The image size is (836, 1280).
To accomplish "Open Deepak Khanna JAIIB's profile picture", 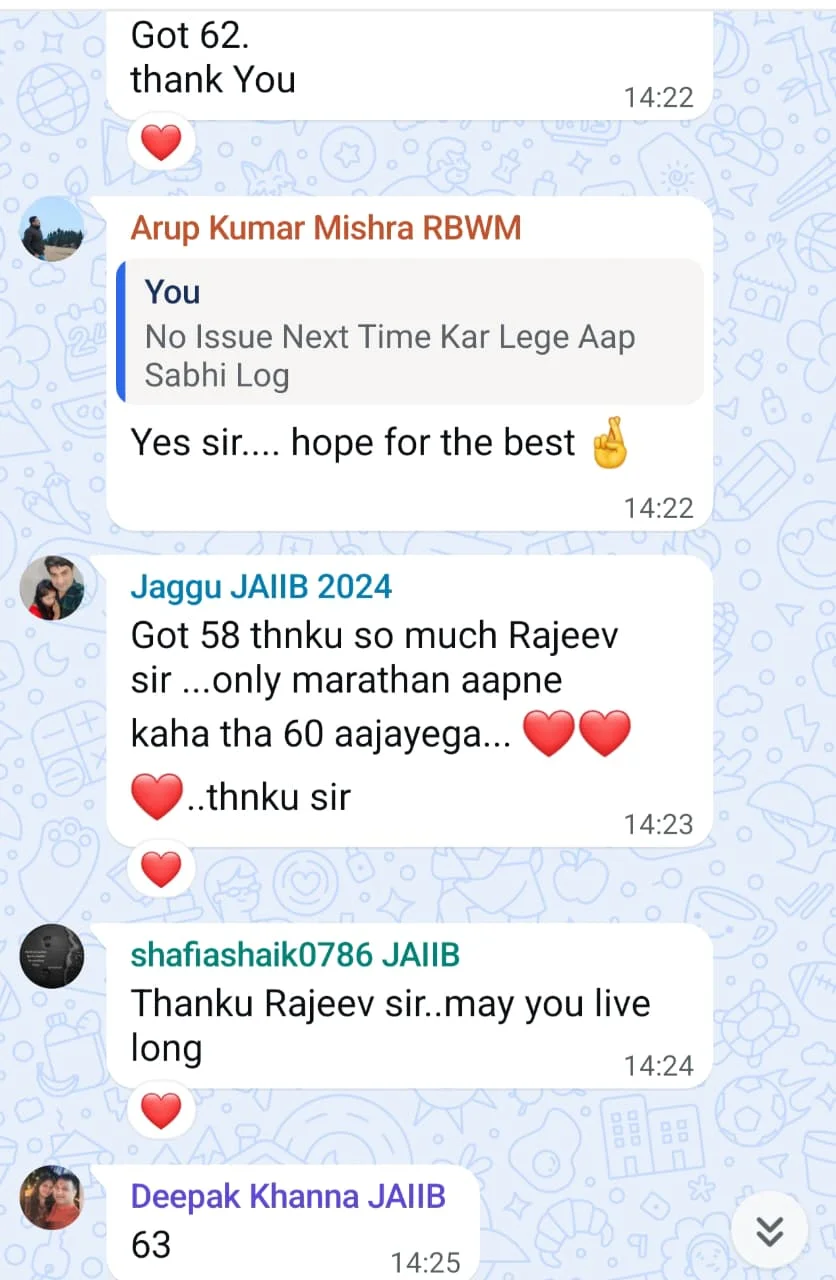I will pyautogui.click(x=52, y=1196).
